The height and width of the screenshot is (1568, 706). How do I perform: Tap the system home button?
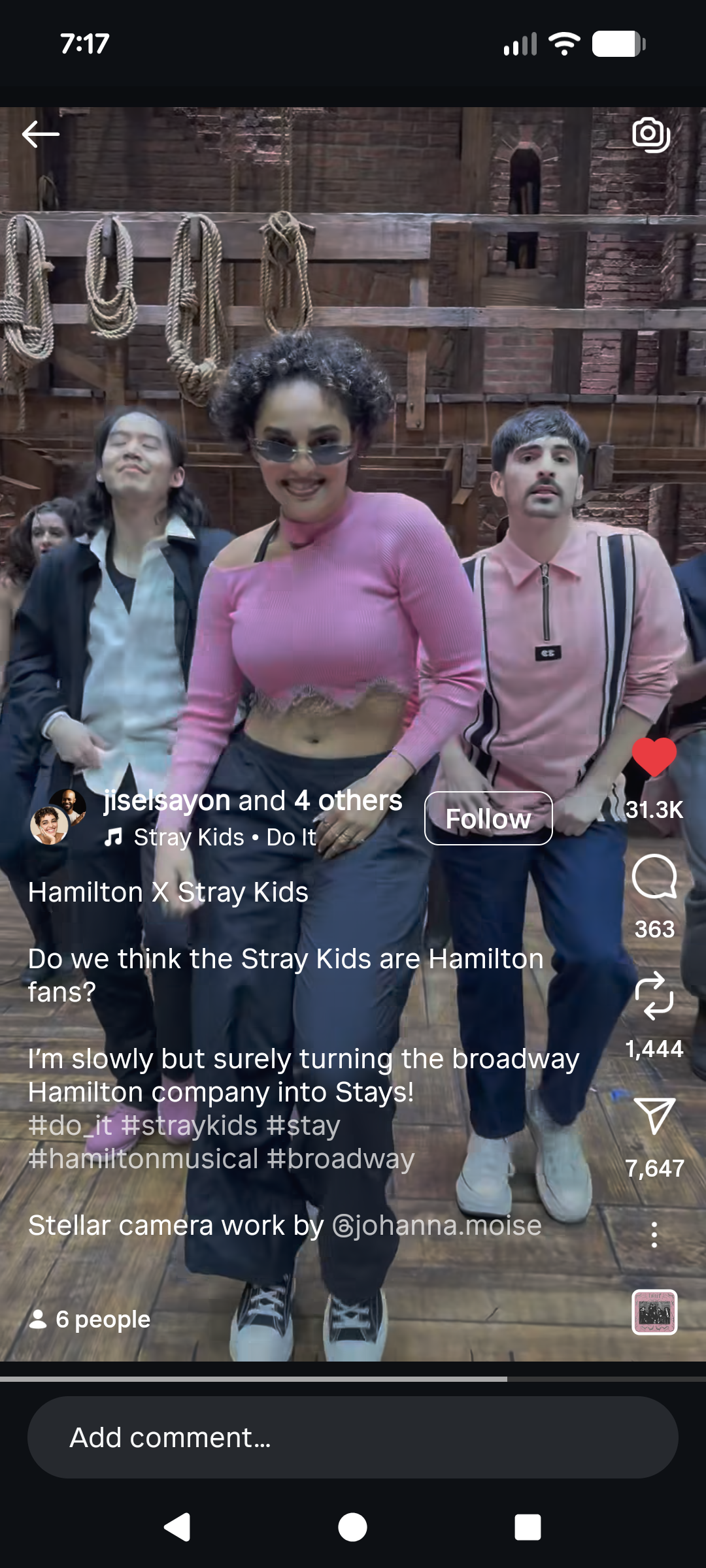[x=352, y=1527]
